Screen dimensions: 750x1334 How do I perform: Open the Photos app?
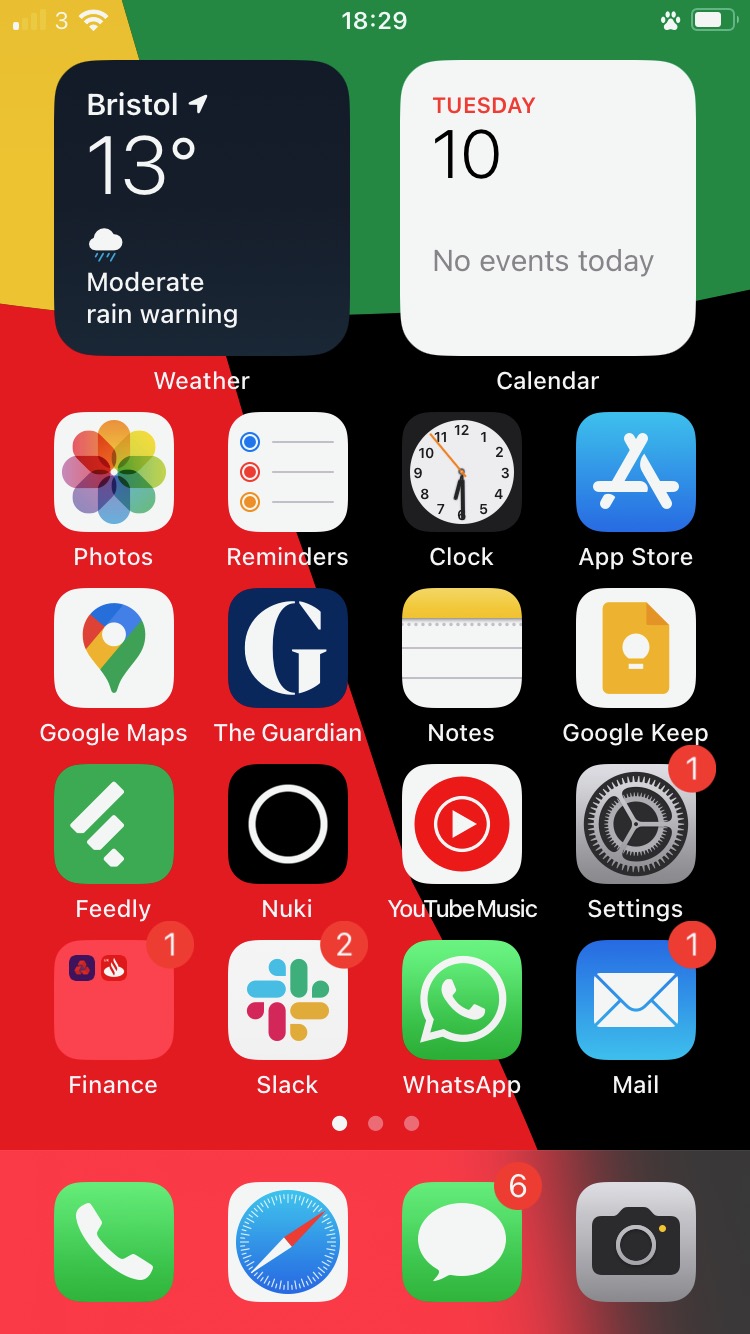click(x=113, y=471)
